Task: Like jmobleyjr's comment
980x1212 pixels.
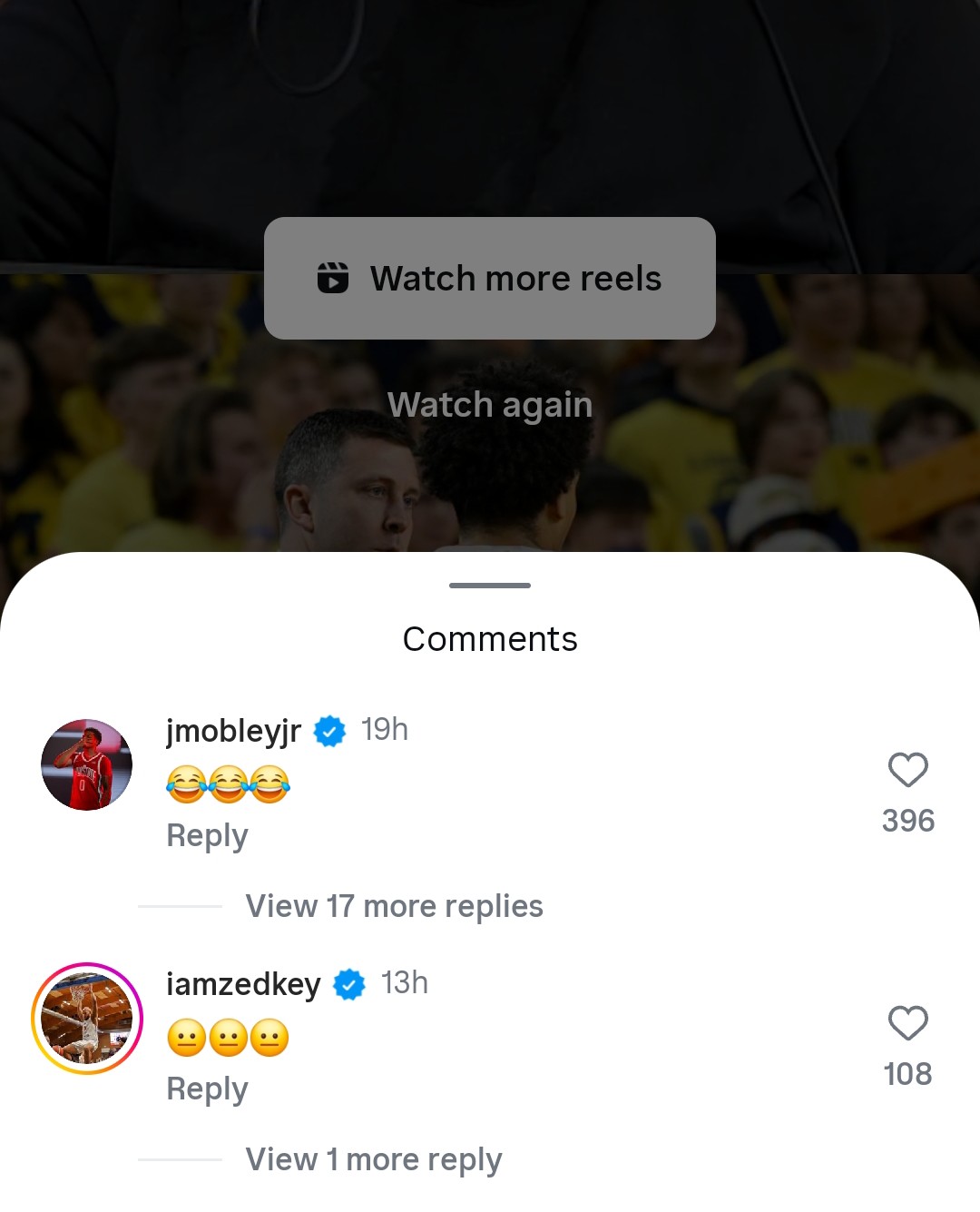Action: 907,770
